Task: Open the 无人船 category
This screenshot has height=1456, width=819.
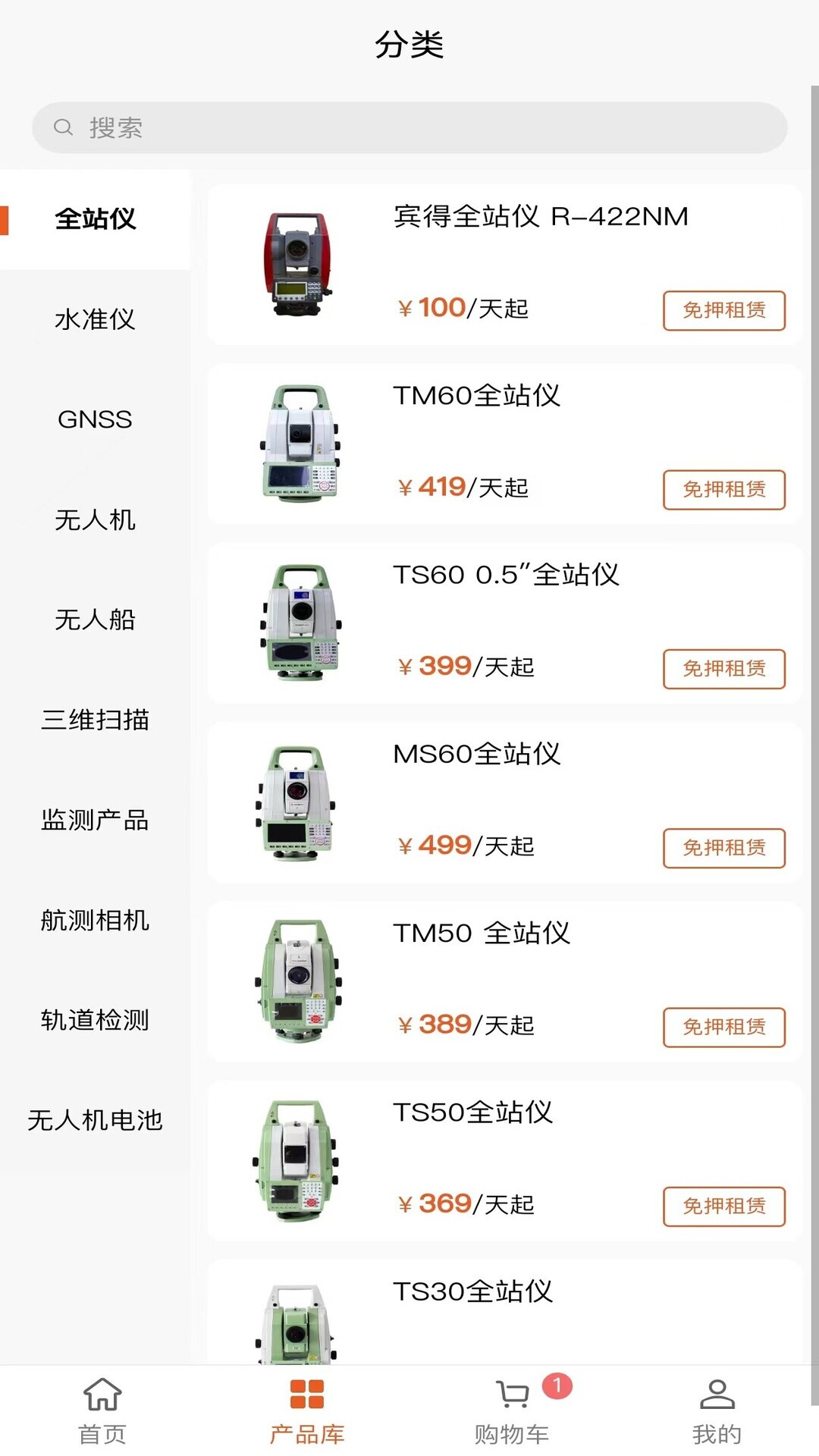Action: coord(95,620)
